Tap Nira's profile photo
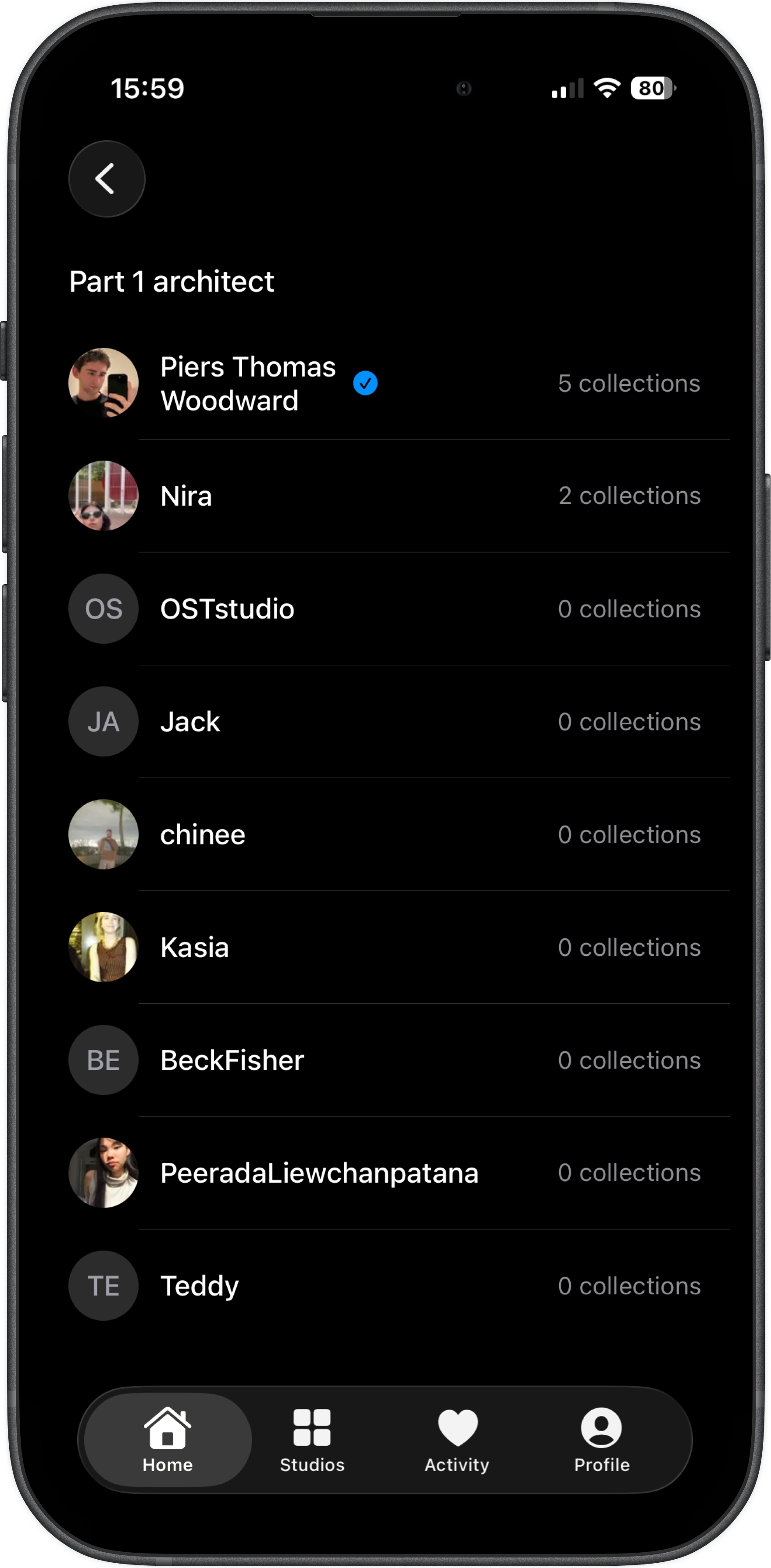This screenshot has height=1568, width=771. click(x=103, y=496)
